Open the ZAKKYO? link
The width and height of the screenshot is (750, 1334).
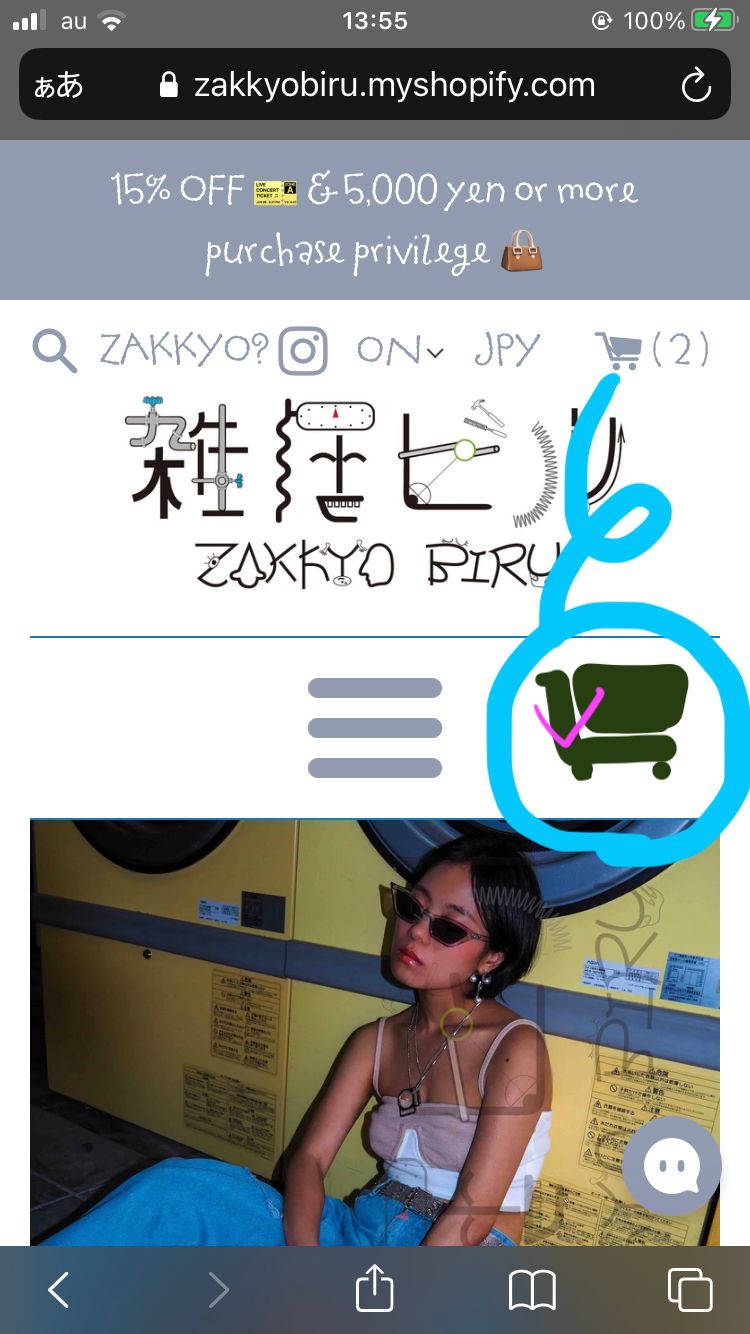[184, 350]
